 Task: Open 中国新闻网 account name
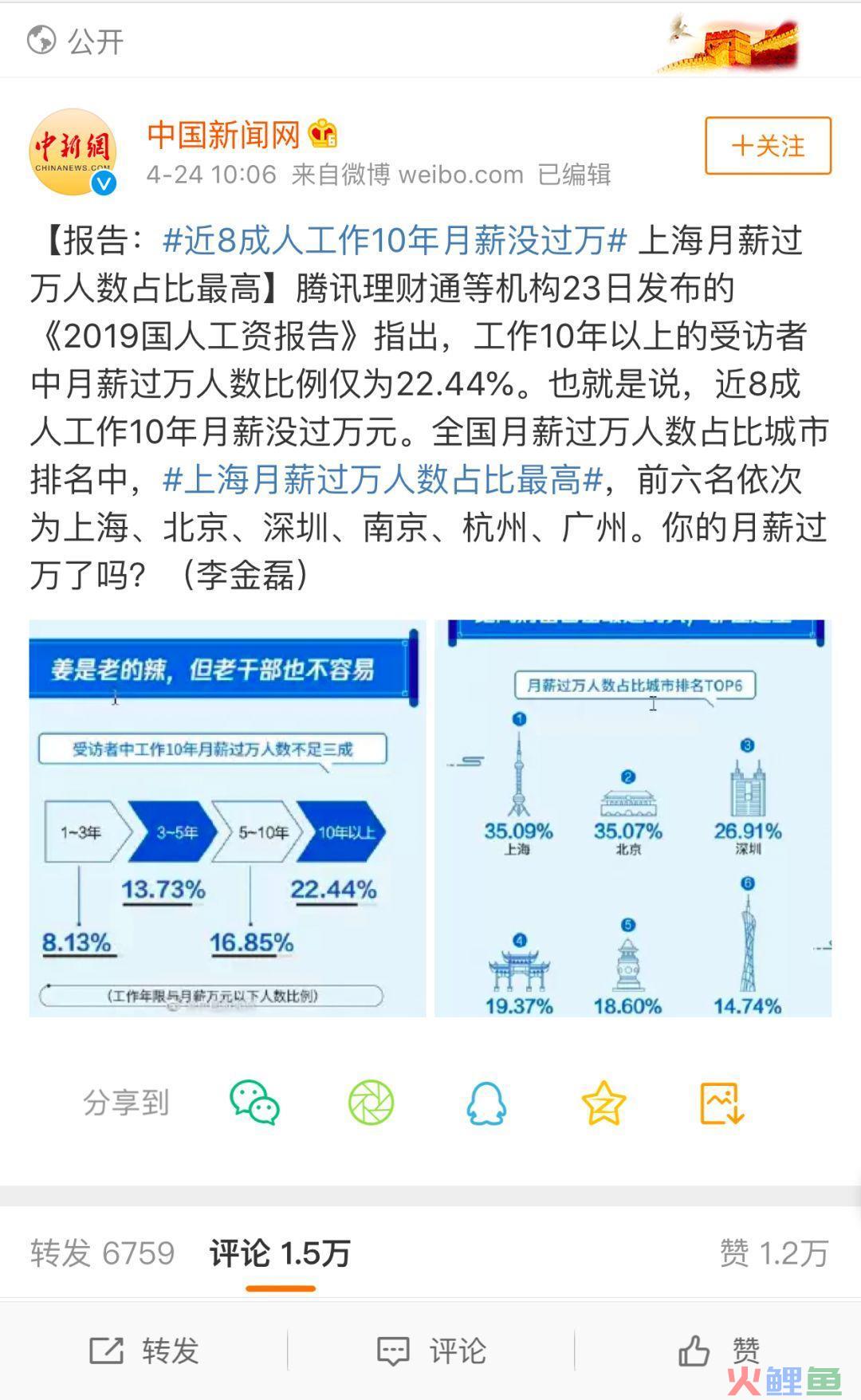[x=224, y=135]
